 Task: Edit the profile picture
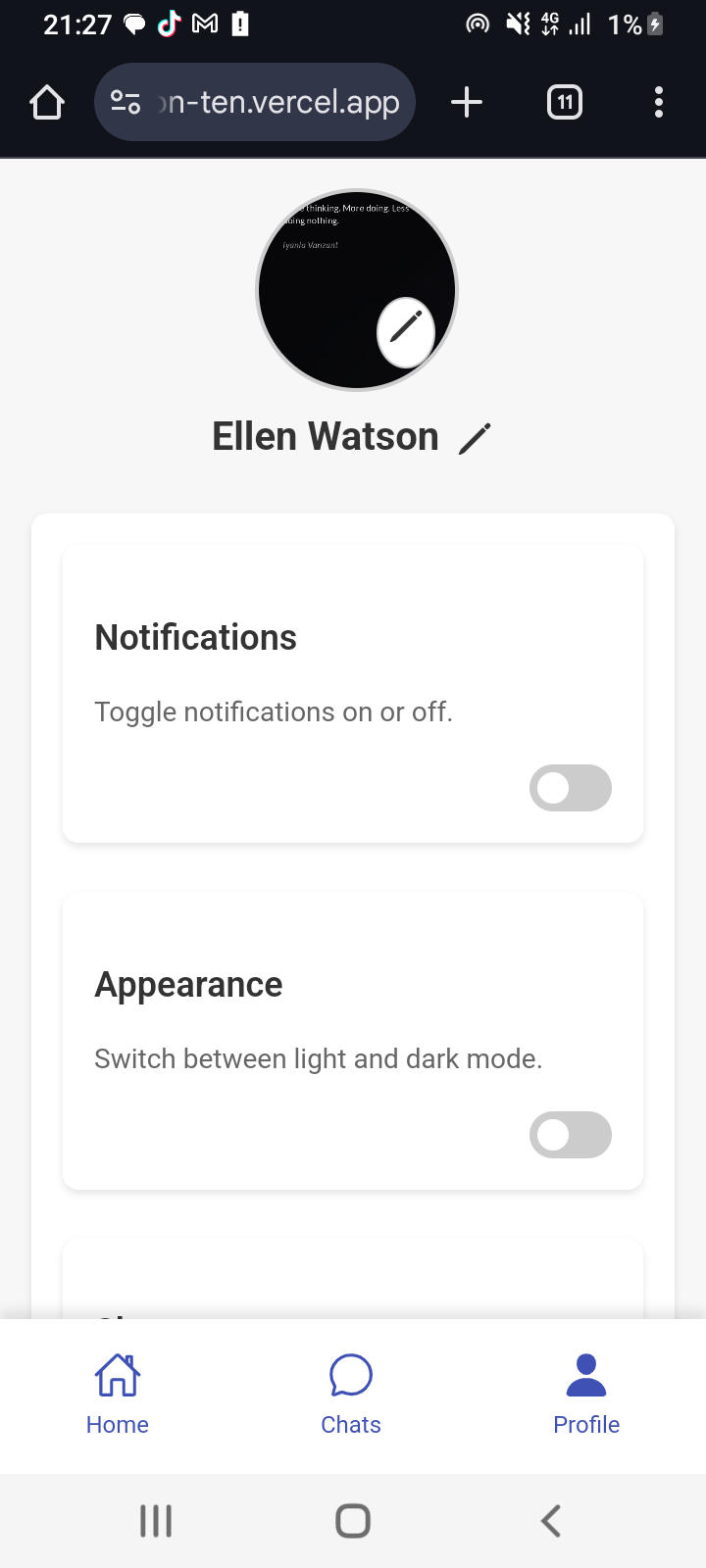tap(406, 331)
